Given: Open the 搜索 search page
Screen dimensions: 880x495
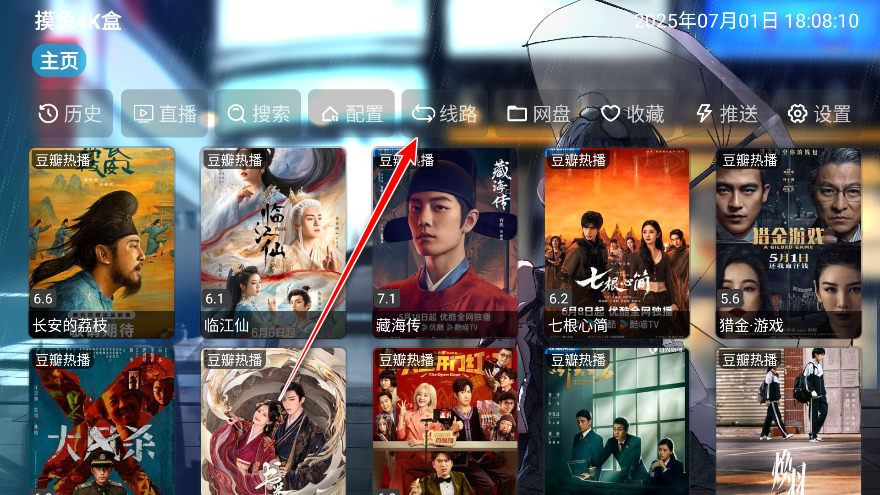Looking at the screenshot, I should tap(258, 114).
